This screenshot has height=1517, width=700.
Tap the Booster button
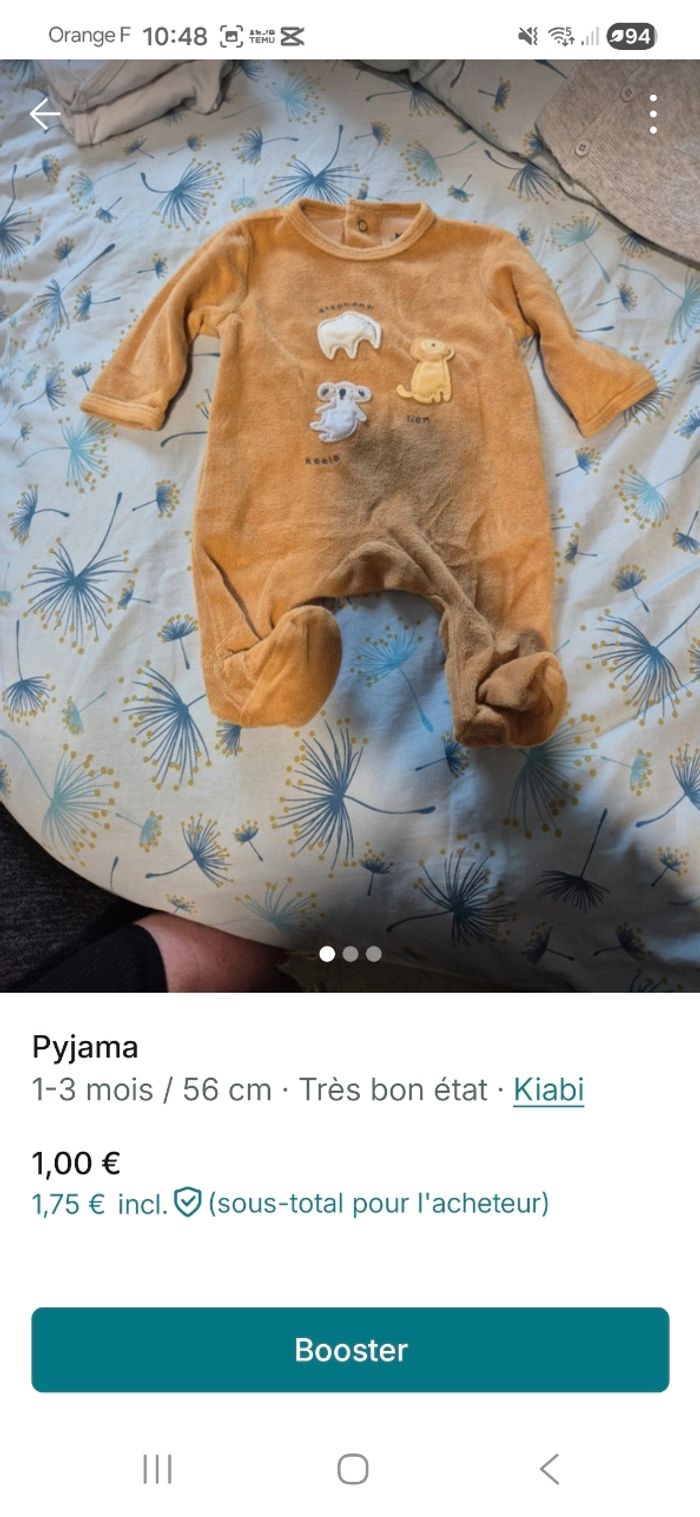click(350, 1350)
